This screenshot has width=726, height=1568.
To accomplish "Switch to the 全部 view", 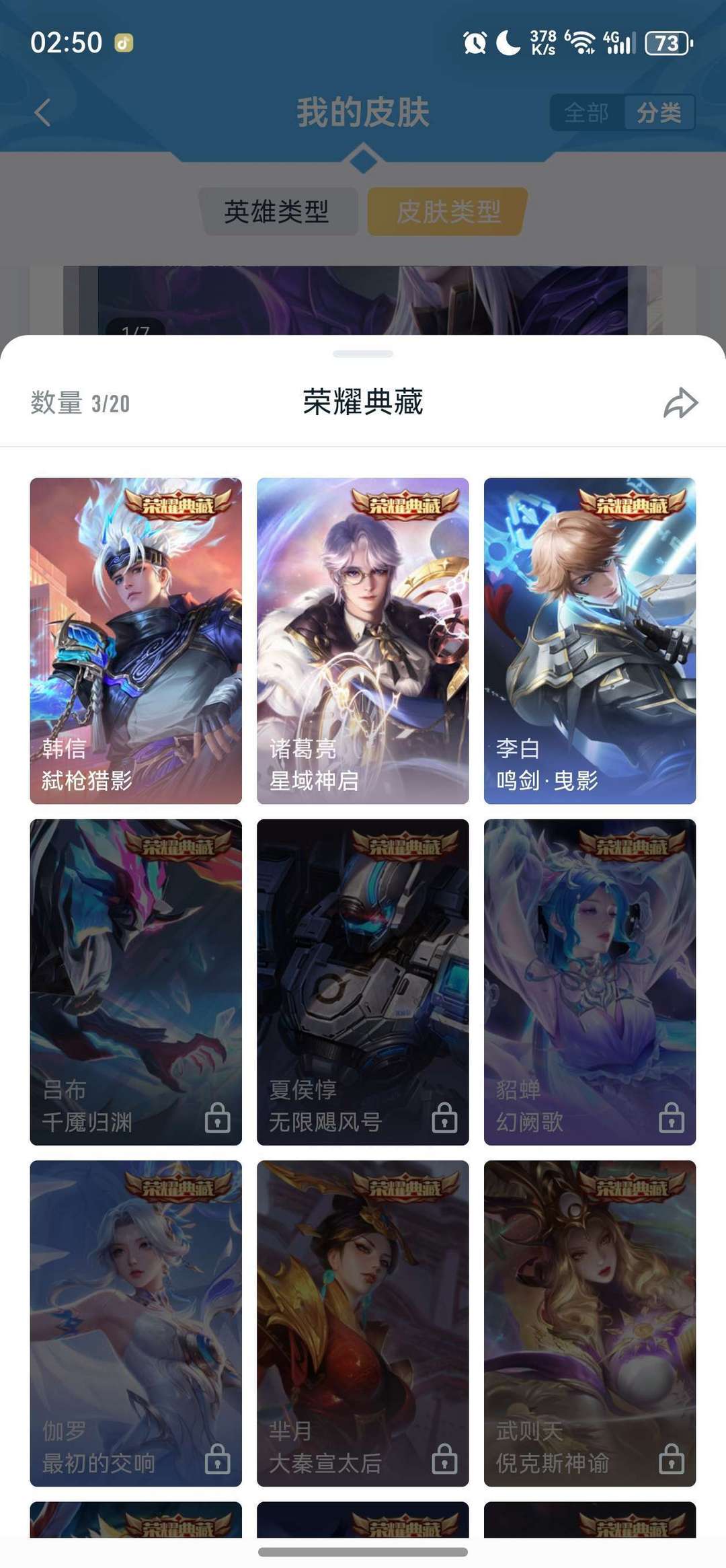I will 587,114.
